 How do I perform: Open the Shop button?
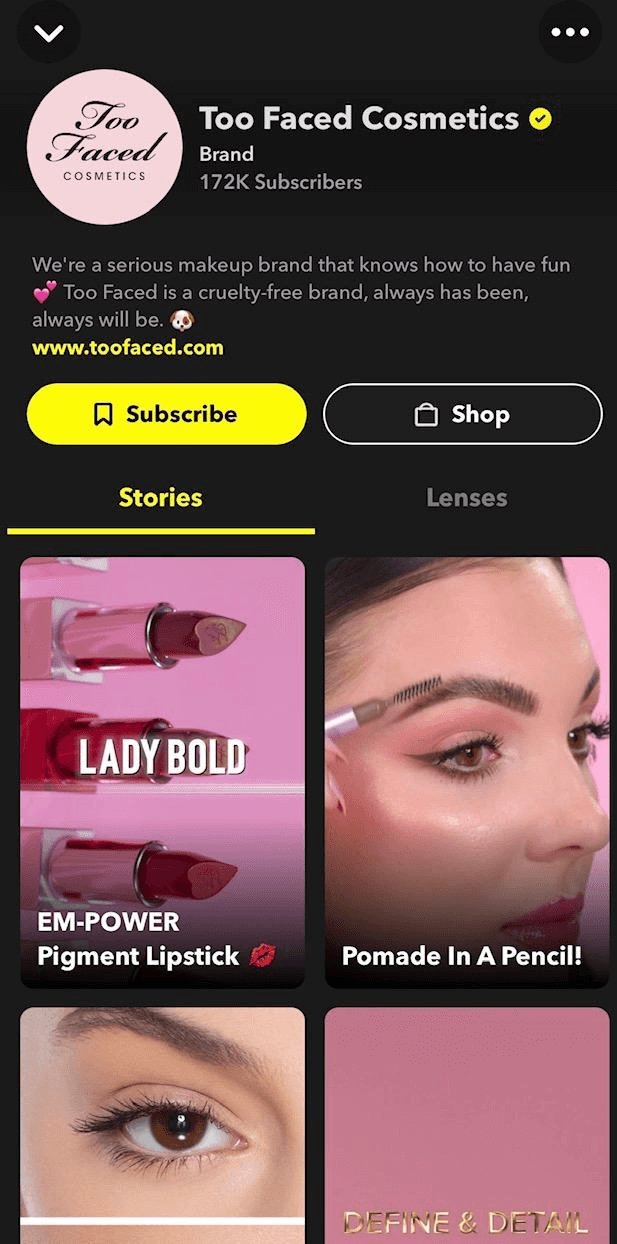tap(462, 414)
